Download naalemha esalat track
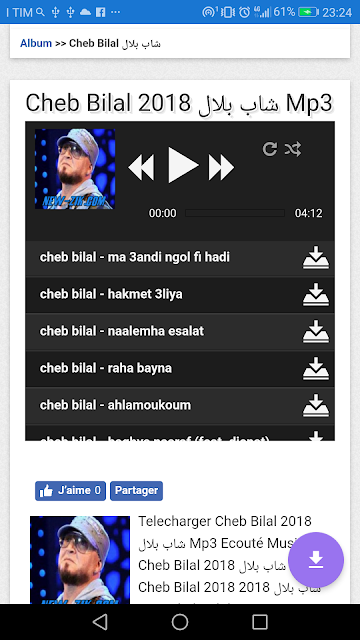360x640 pixels. pyautogui.click(x=316, y=331)
